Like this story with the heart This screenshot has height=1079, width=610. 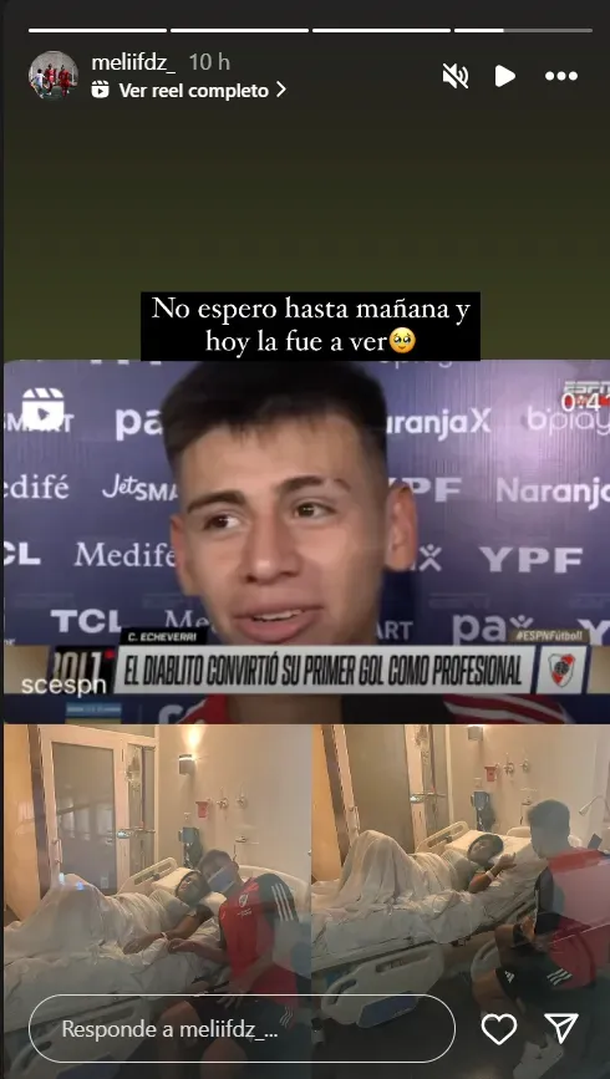coord(499,1029)
